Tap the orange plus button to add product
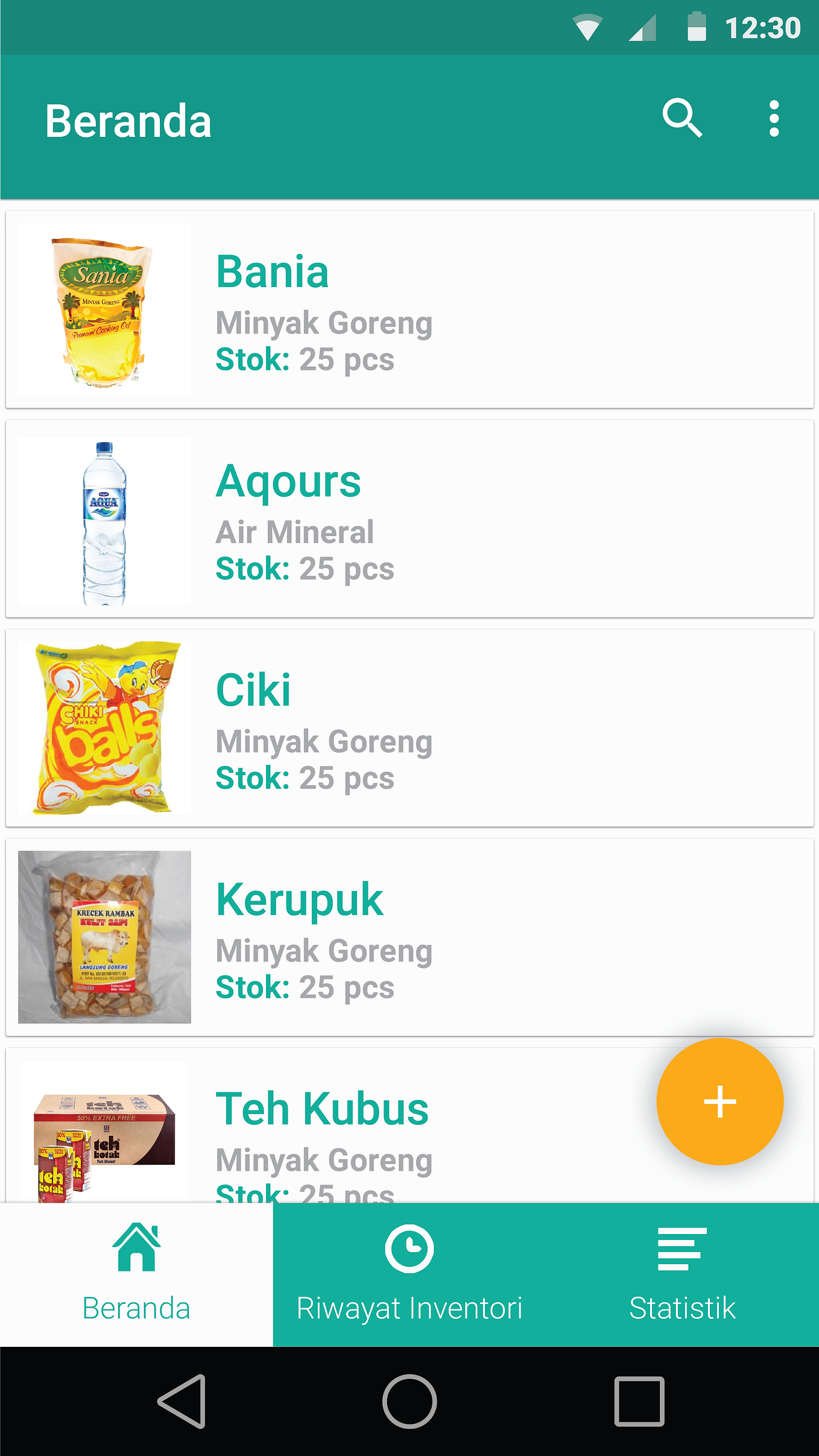 [719, 1101]
